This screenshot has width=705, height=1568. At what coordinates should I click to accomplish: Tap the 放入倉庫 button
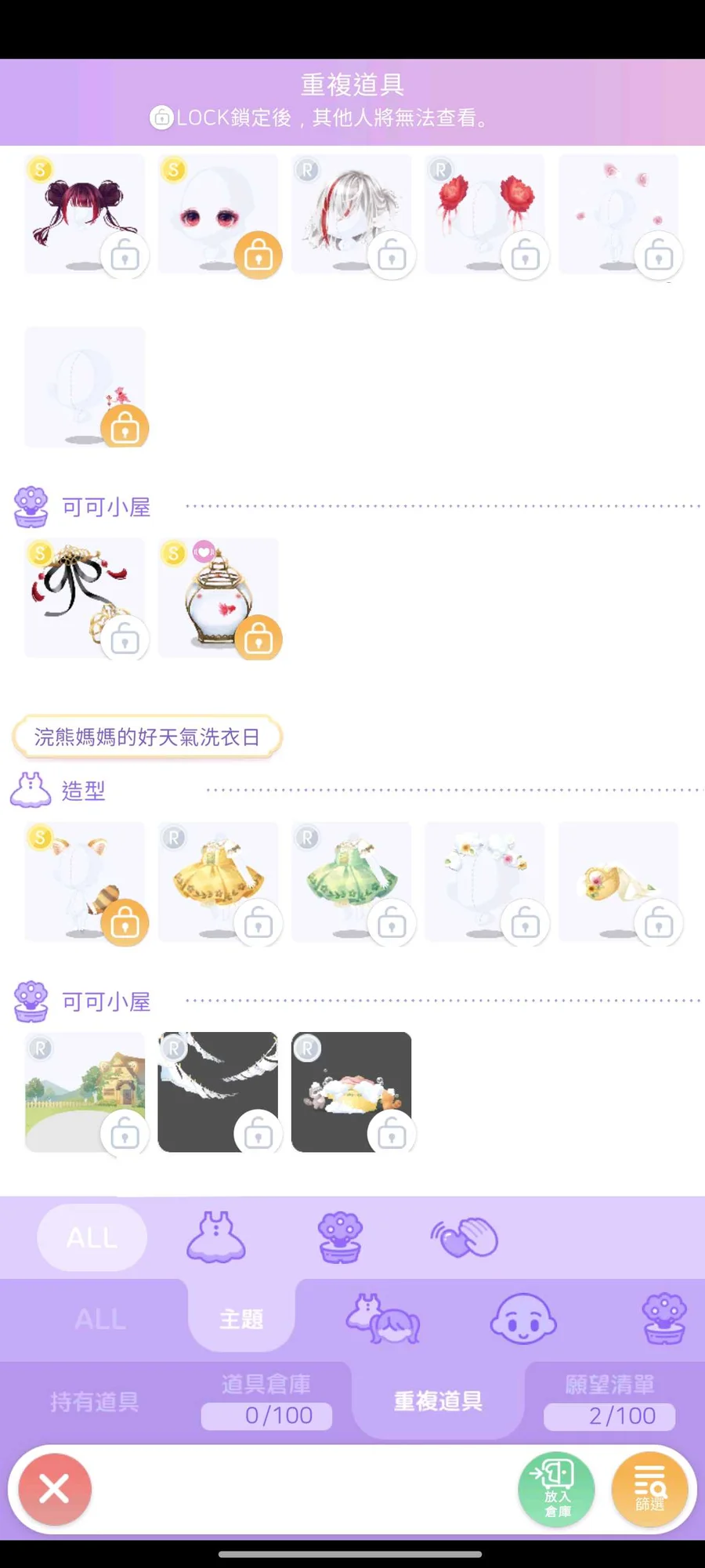point(555,1488)
